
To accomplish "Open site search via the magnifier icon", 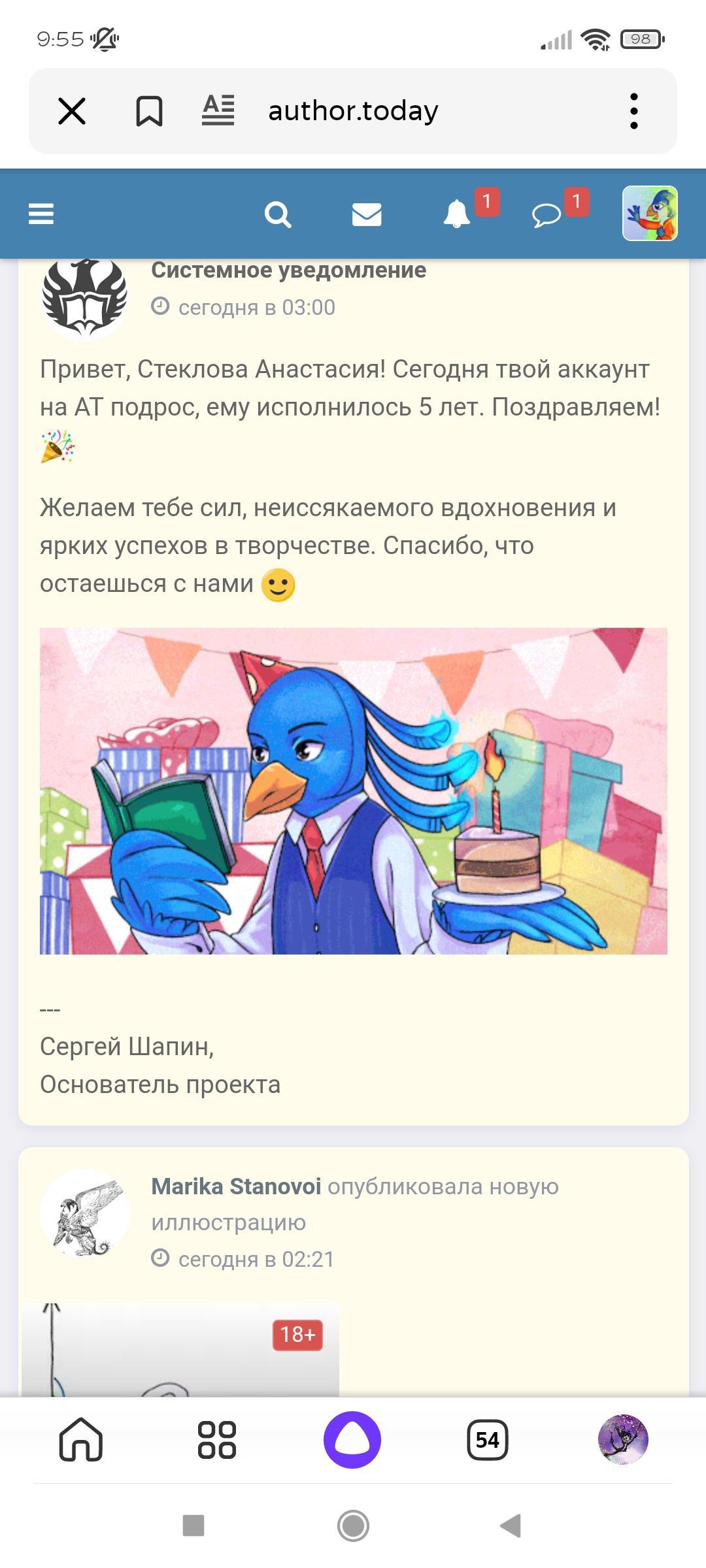I will (x=278, y=214).
